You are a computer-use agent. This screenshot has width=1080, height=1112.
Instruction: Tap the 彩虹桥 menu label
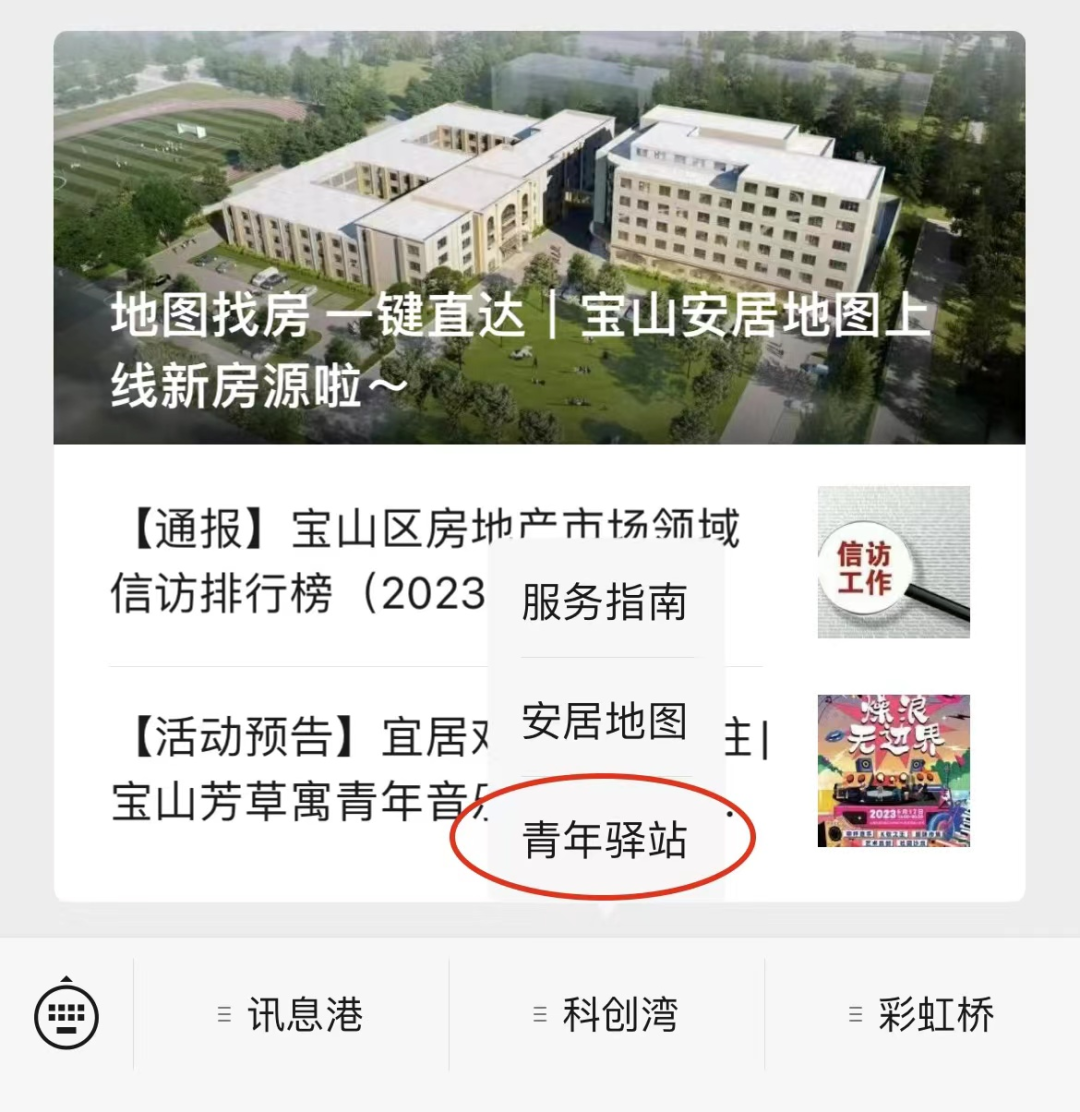[x=935, y=1018]
